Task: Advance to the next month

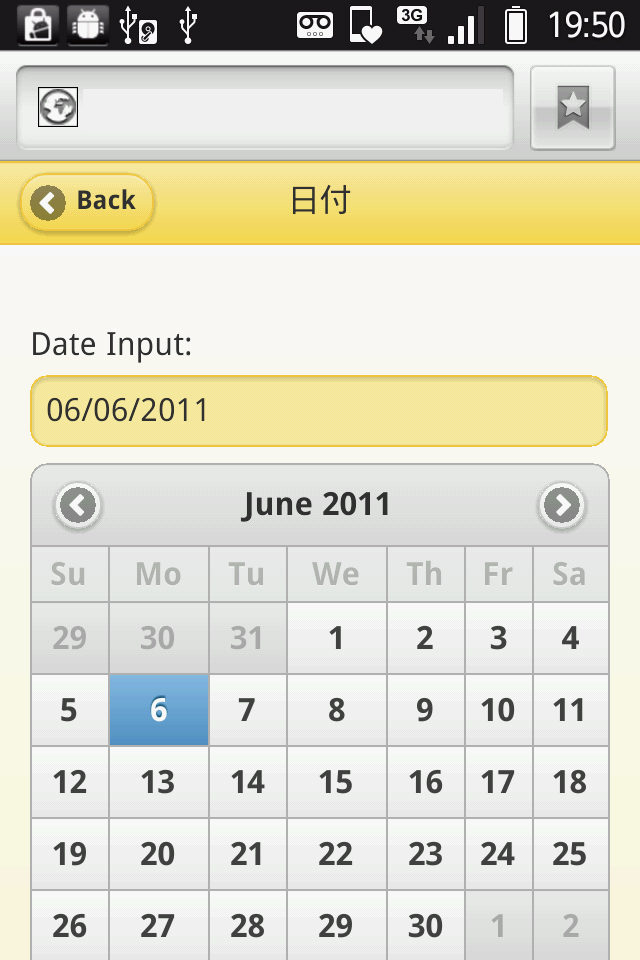Action: tap(561, 505)
